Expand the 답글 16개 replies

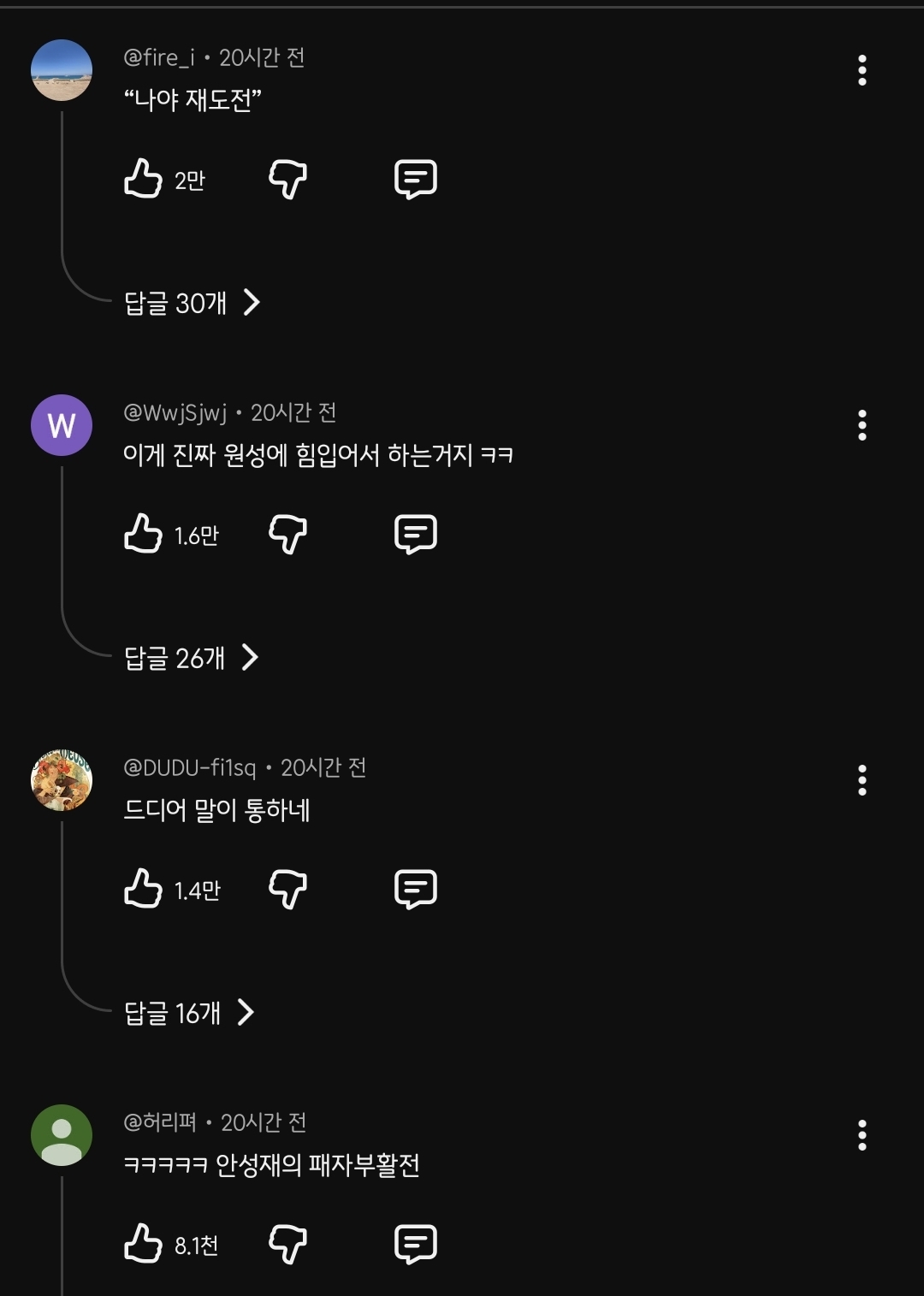tap(189, 1013)
